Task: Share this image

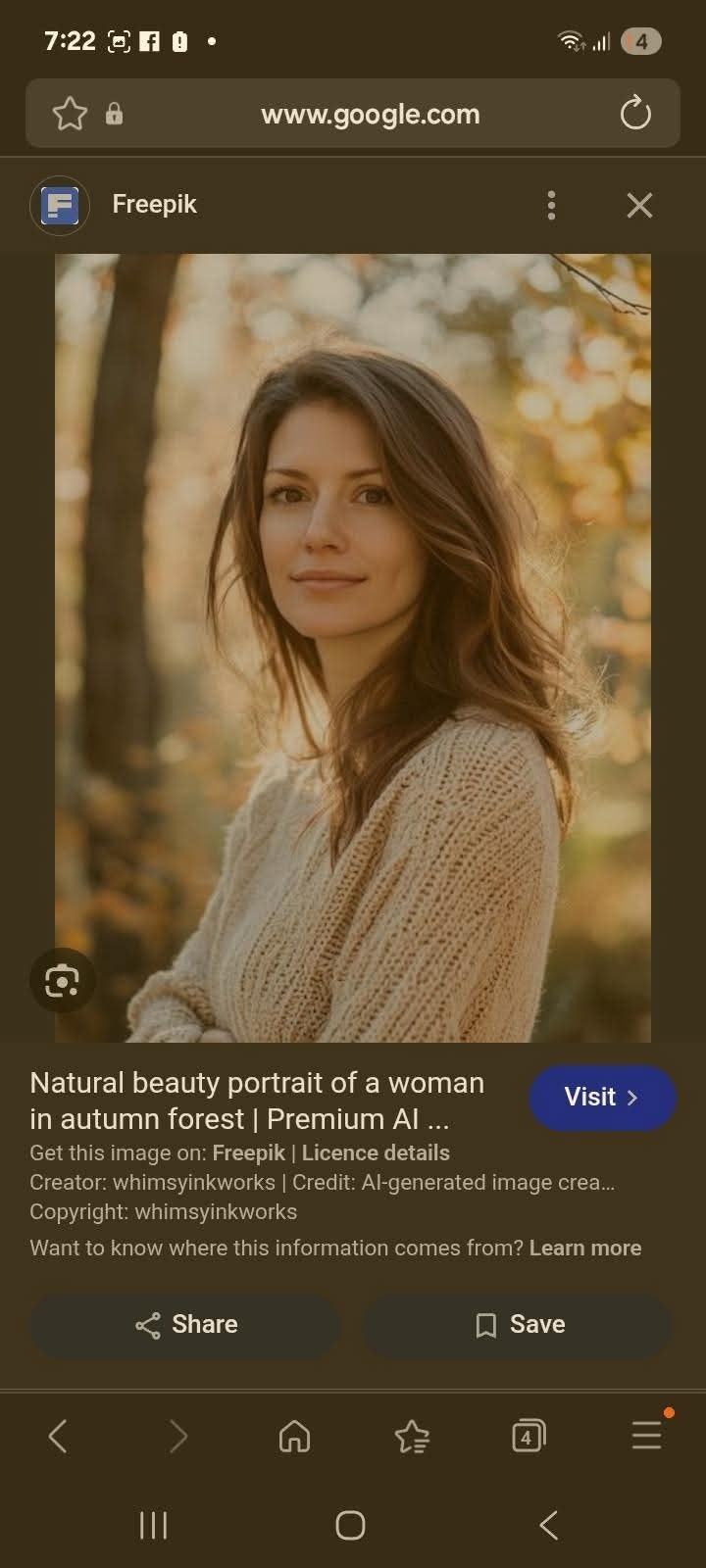Action: [x=185, y=1325]
